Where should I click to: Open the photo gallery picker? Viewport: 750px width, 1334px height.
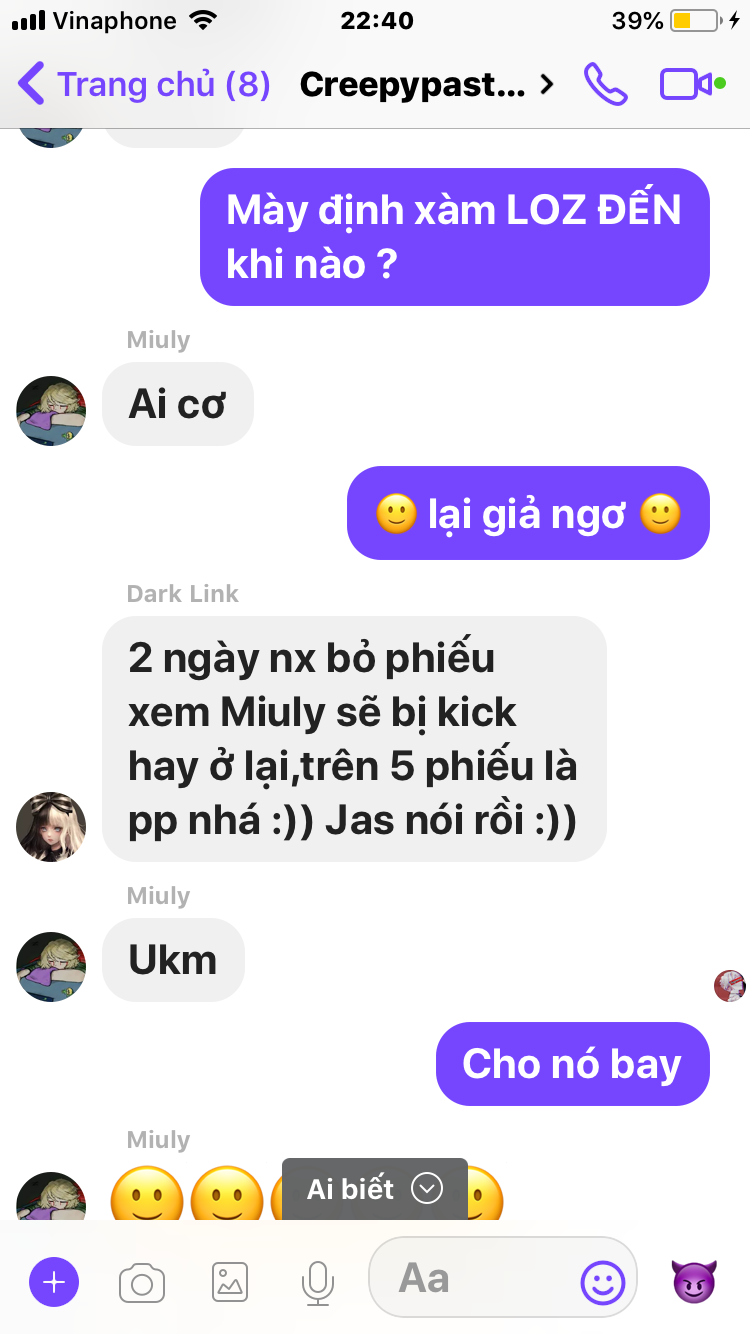(230, 1282)
